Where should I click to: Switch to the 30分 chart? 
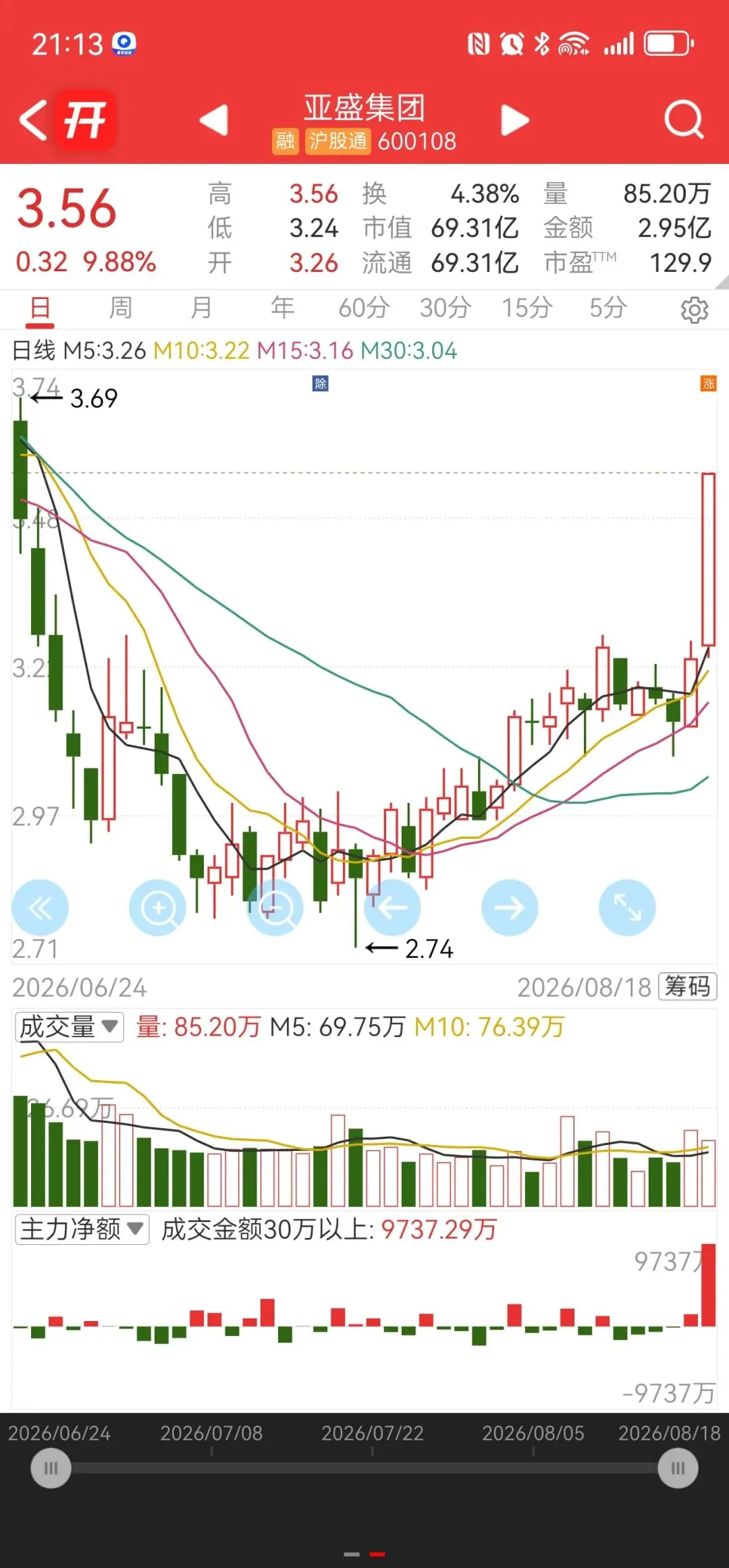(446, 308)
